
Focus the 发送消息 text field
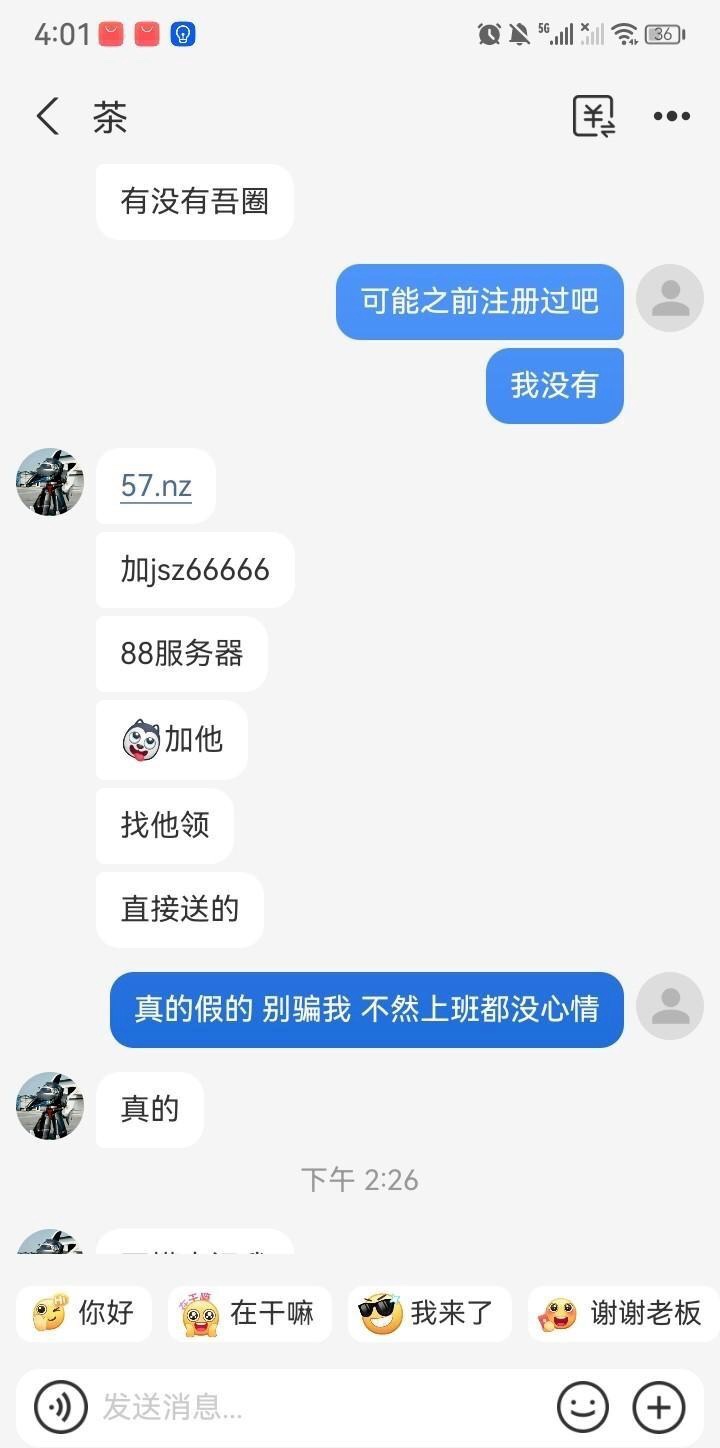click(x=320, y=1408)
